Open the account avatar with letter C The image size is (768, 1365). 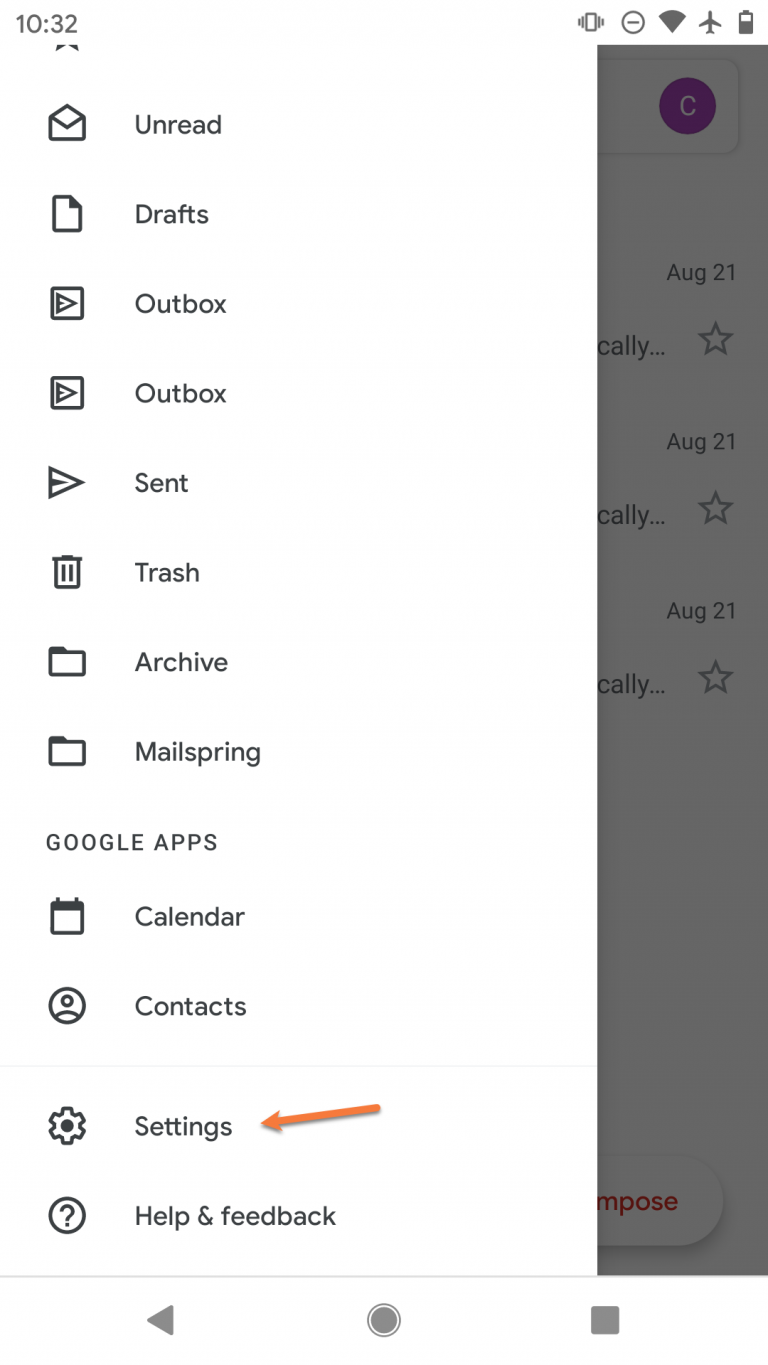tap(687, 106)
